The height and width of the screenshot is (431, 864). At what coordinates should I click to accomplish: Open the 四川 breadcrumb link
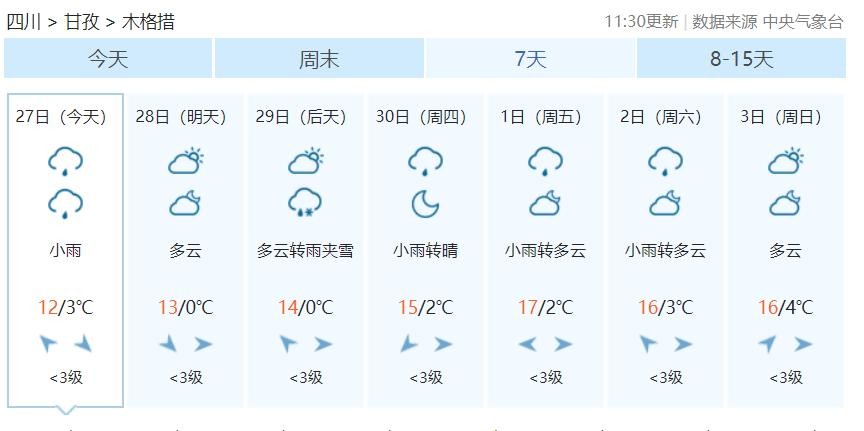tap(23, 21)
